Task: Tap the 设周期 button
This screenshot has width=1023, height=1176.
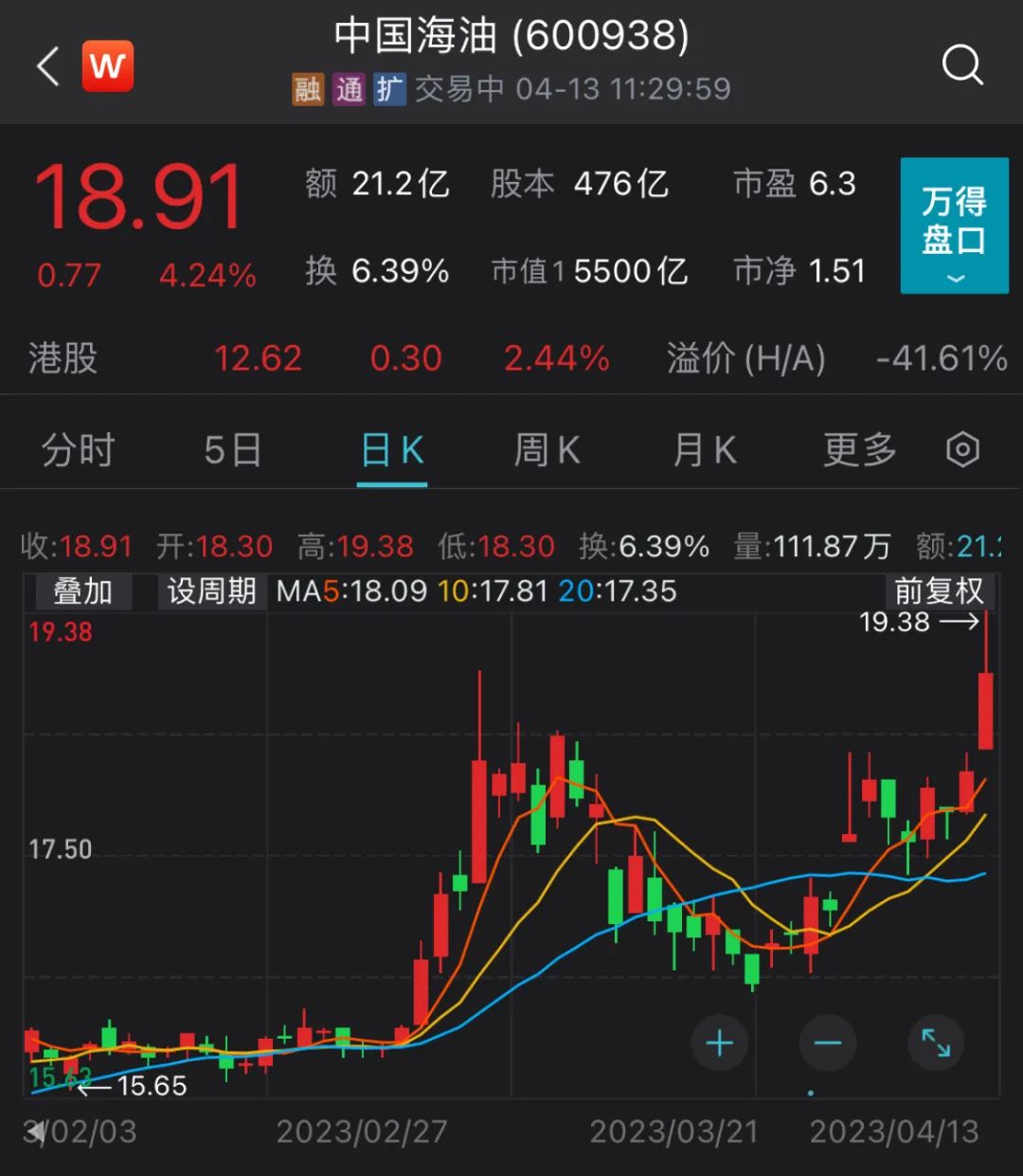Action: [211, 591]
